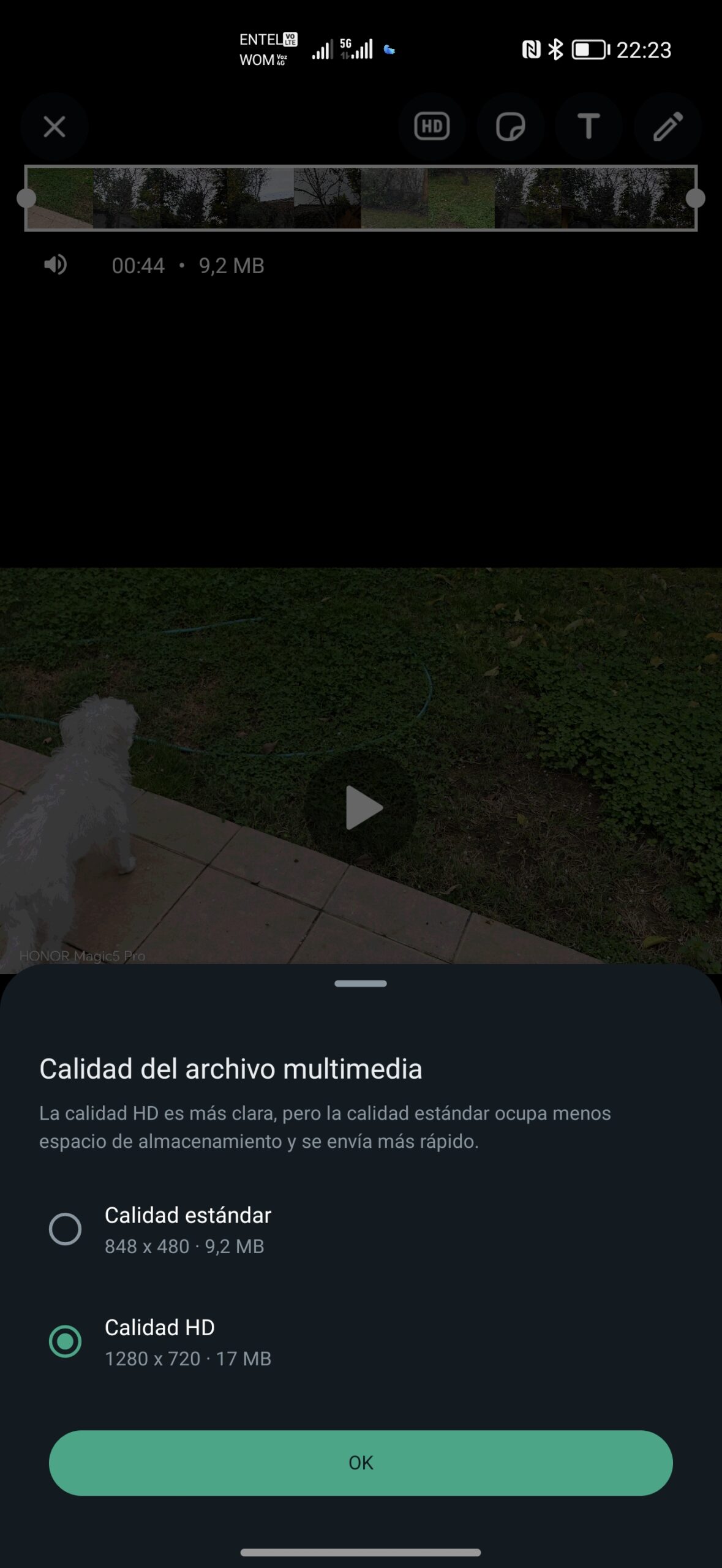Select Calidad estándar option
Viewport: 722px width, 1568px height.
(x=65, y=1229)
